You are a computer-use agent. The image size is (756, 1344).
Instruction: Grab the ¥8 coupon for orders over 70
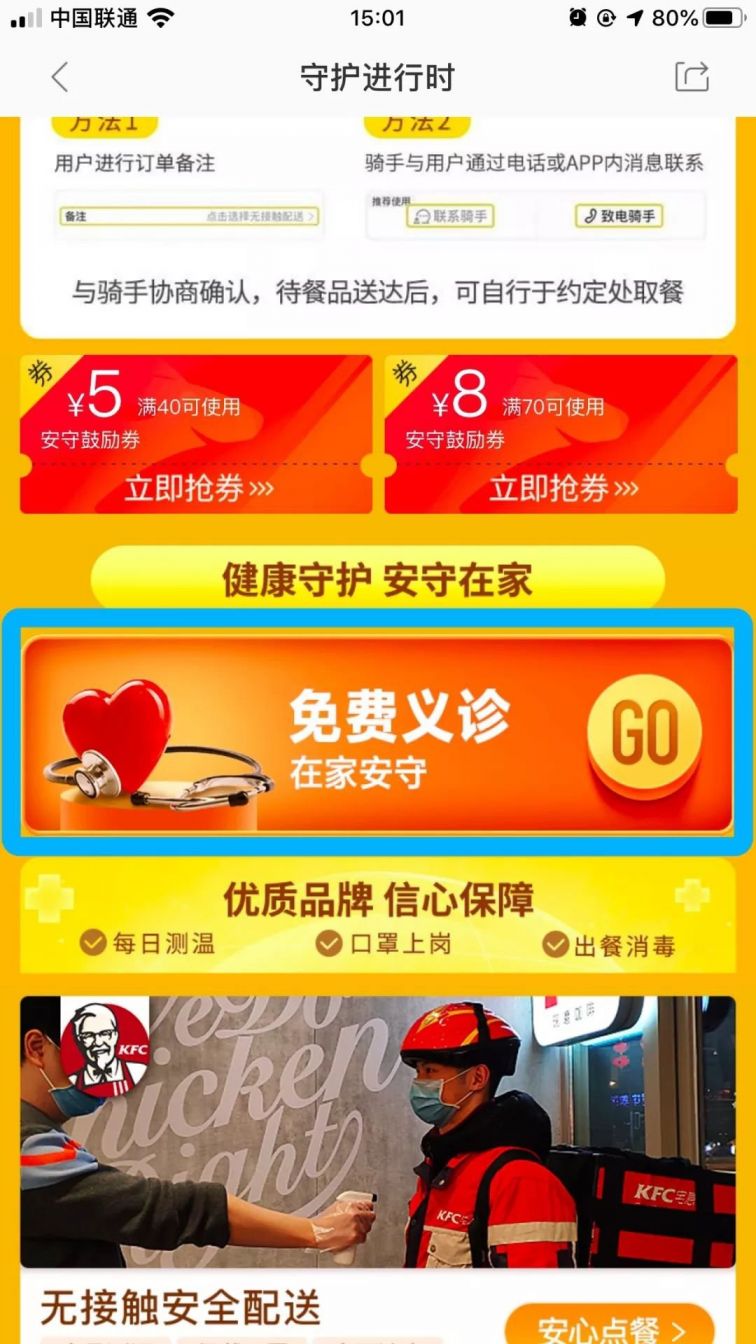[x=562, y=487]
